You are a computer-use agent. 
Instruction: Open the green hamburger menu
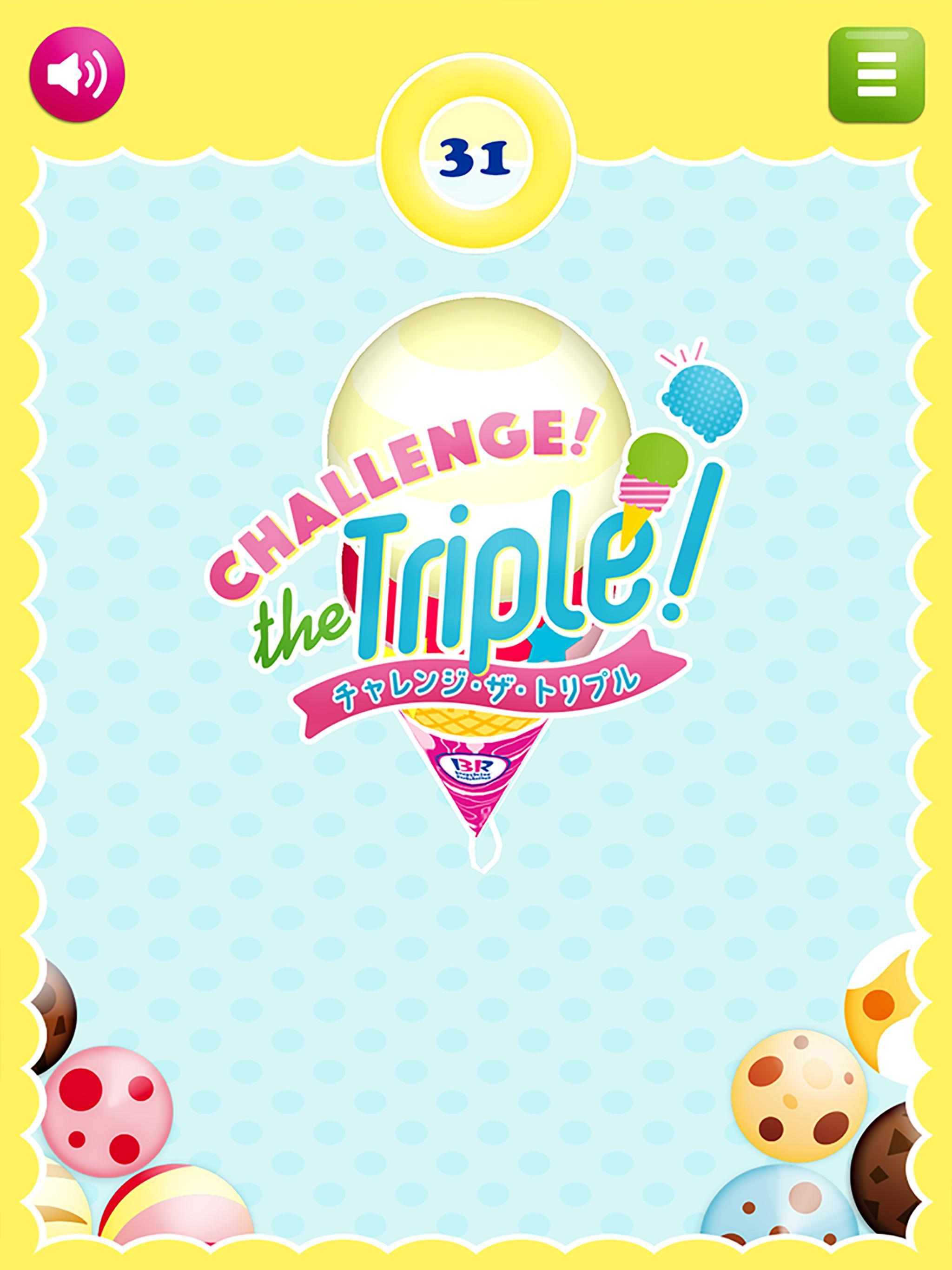click(876, 74)
